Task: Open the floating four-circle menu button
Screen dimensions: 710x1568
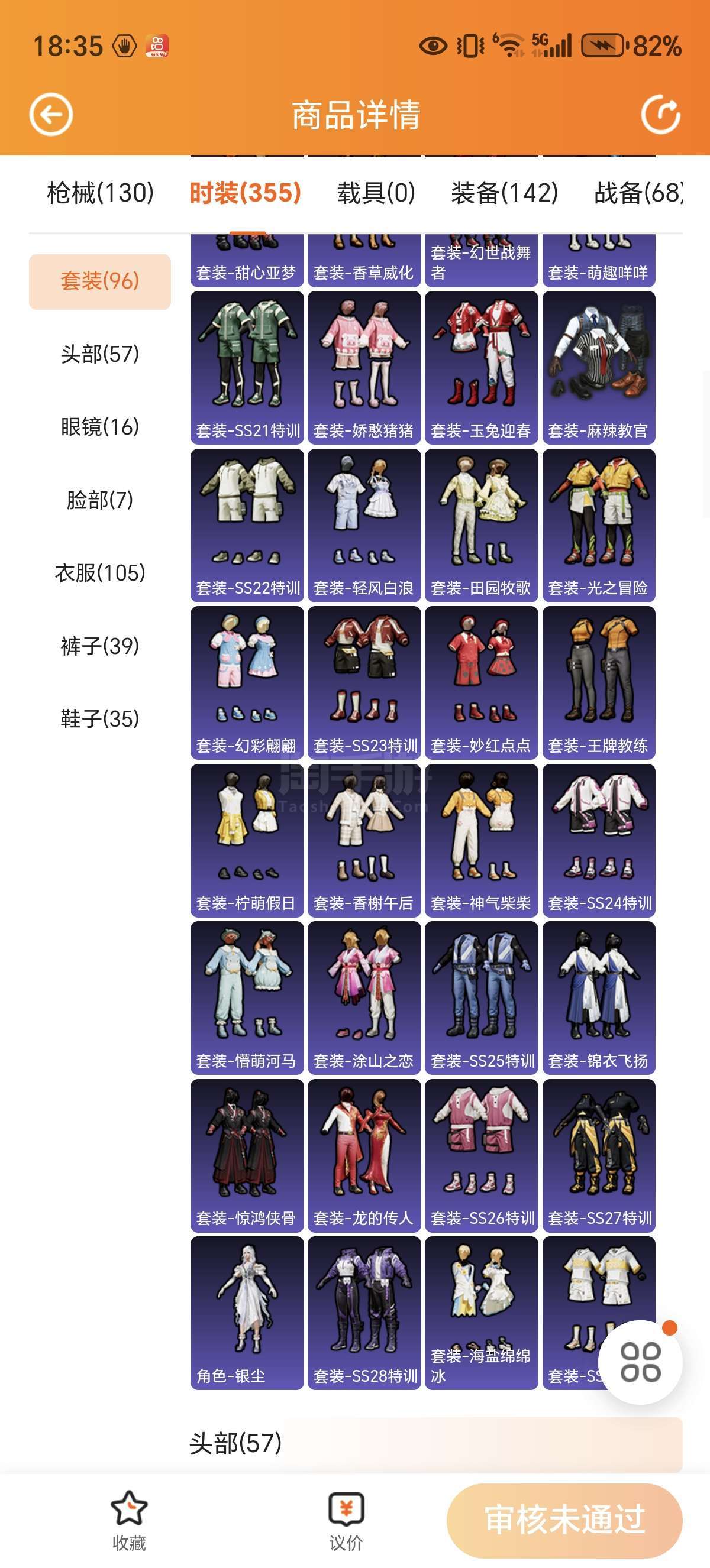Action: point(640,1362)
